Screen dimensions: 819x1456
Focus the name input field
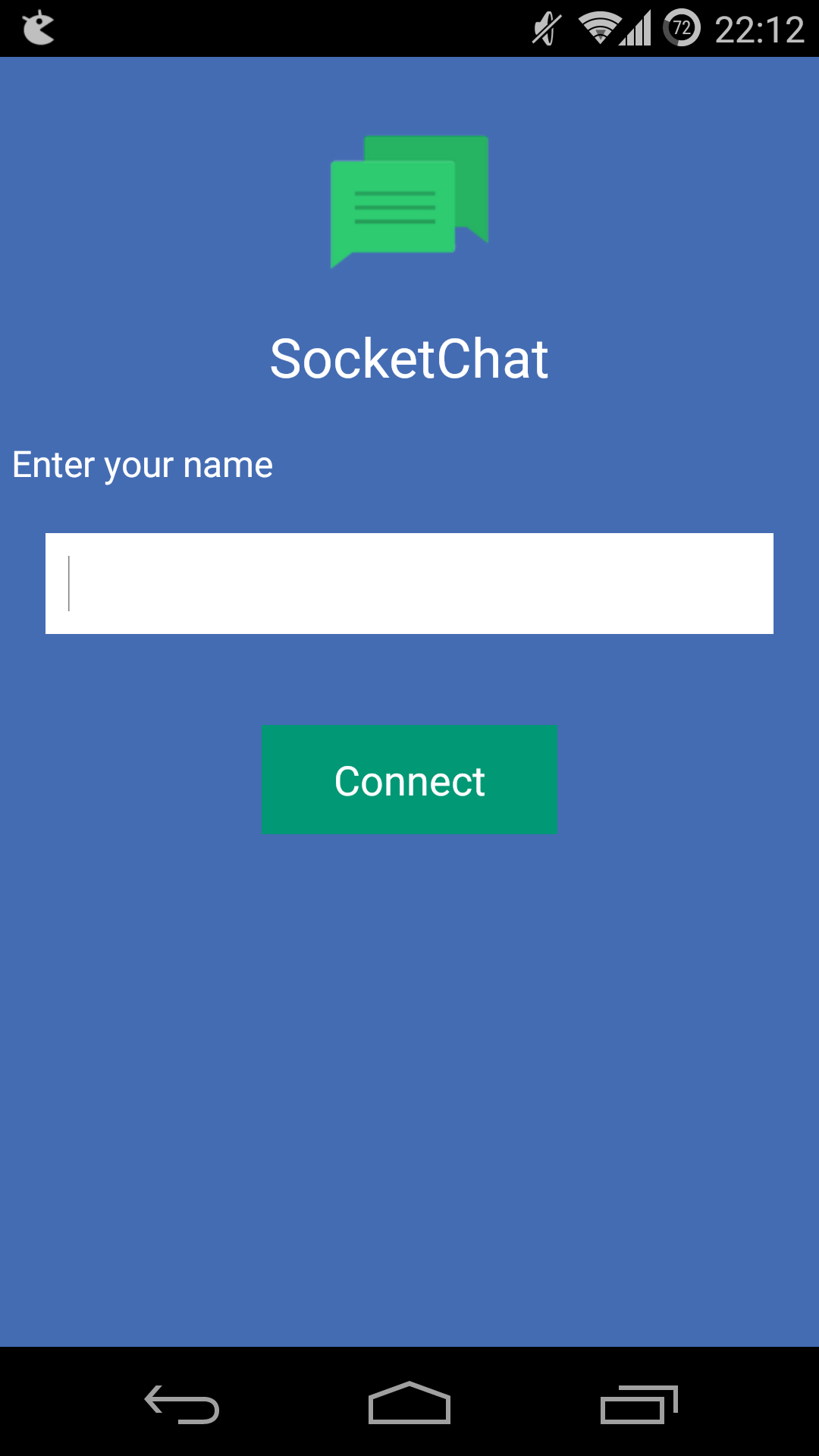409,583
